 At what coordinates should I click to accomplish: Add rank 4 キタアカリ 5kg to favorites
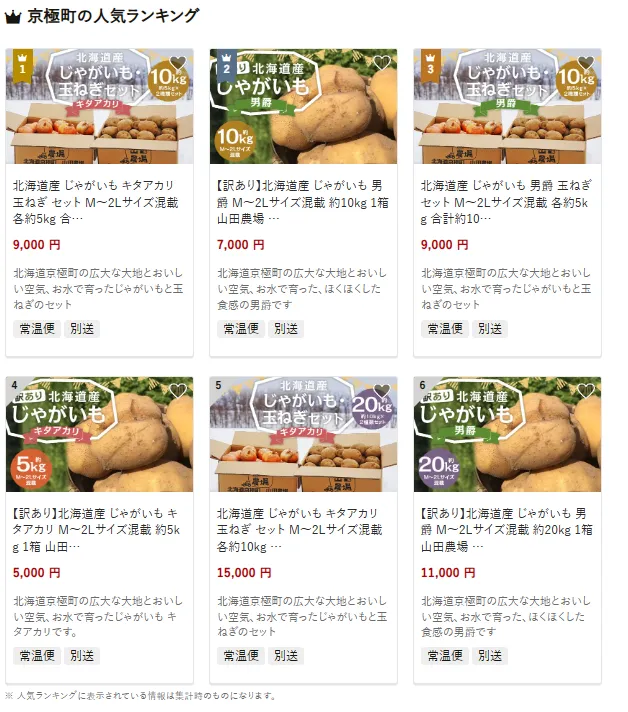click(x=177, y=392)
